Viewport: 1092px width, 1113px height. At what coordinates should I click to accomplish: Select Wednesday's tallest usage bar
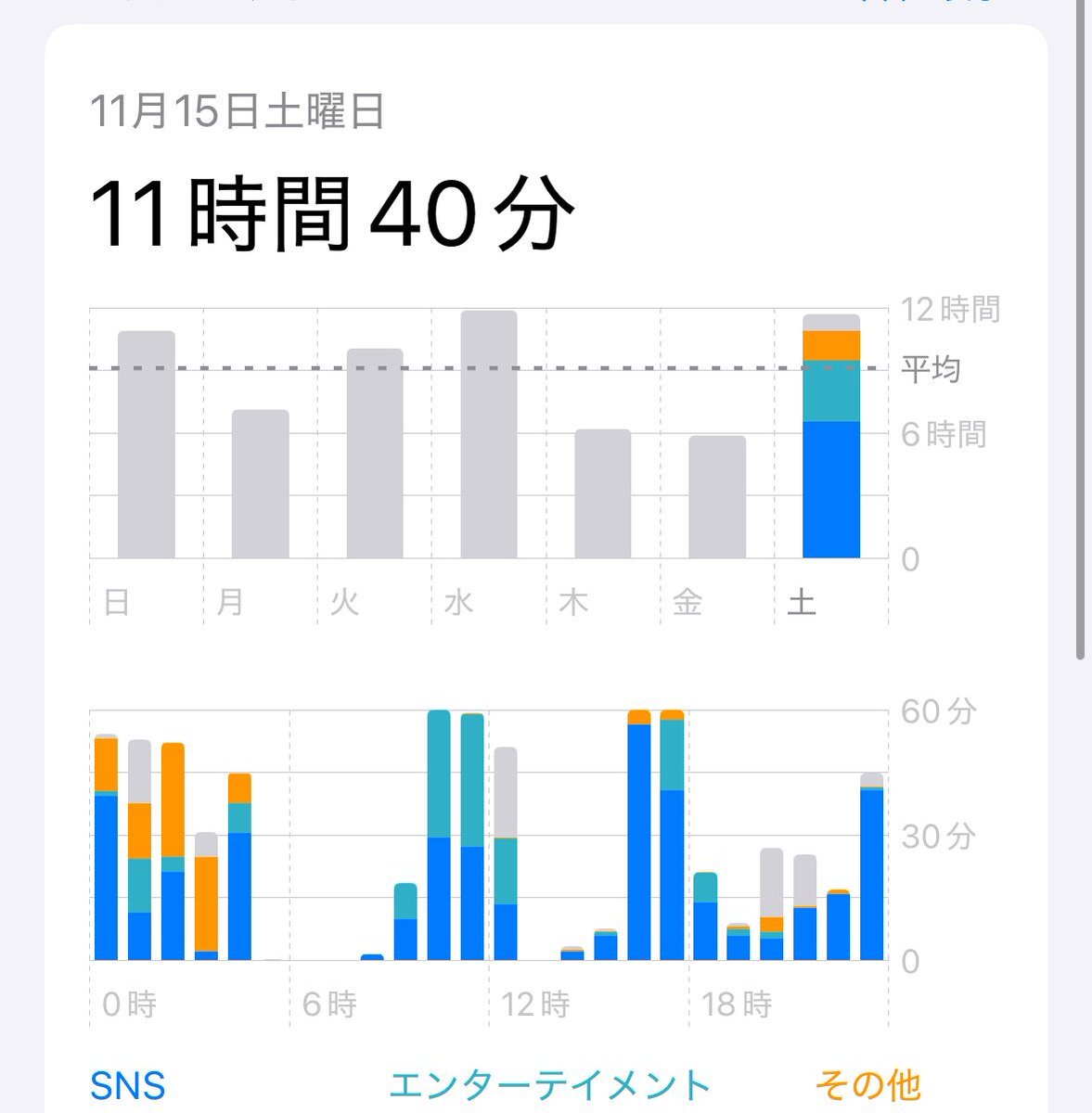pos(489,436)
